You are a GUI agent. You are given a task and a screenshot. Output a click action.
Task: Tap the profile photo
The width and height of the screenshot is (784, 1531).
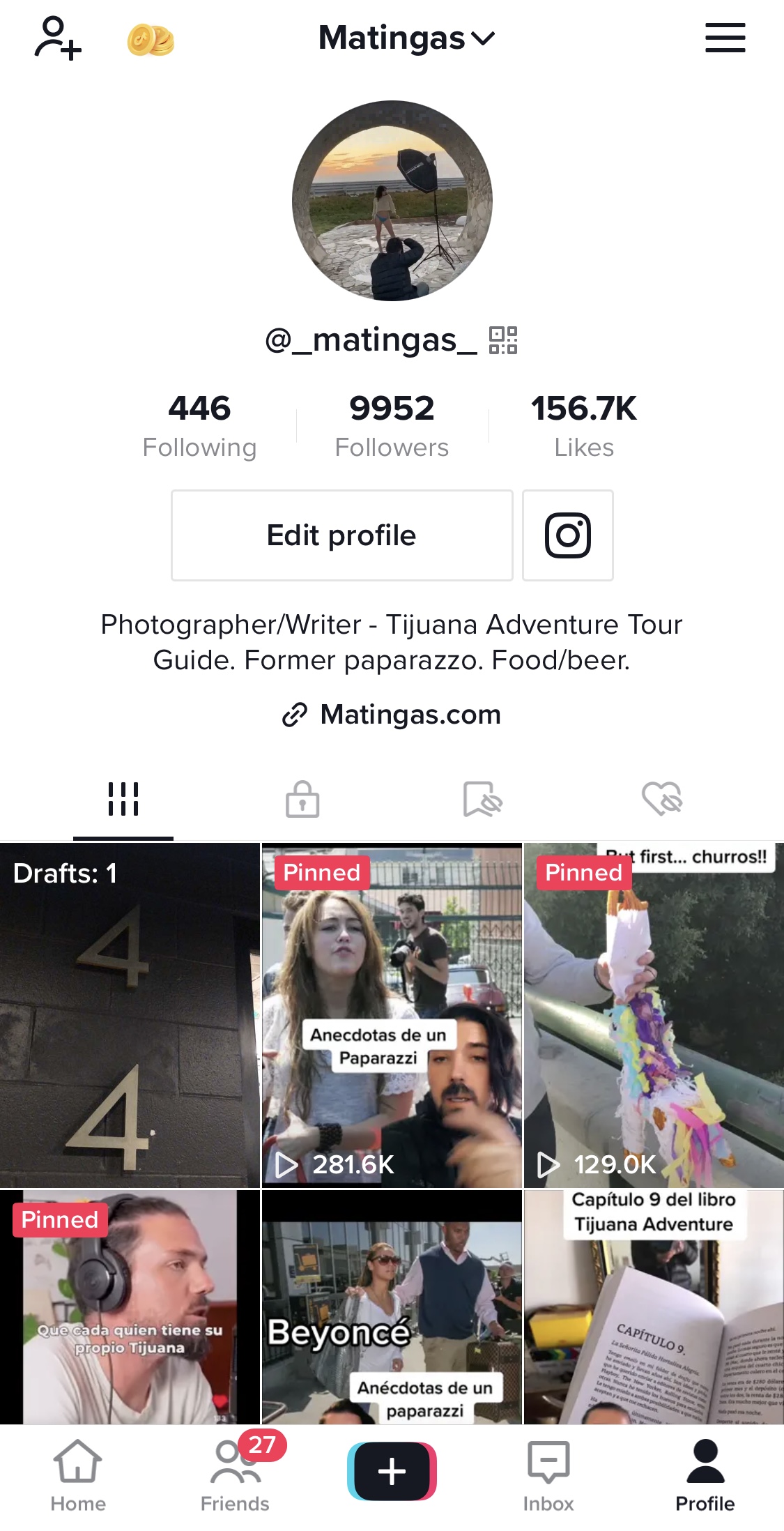[392, 201]
